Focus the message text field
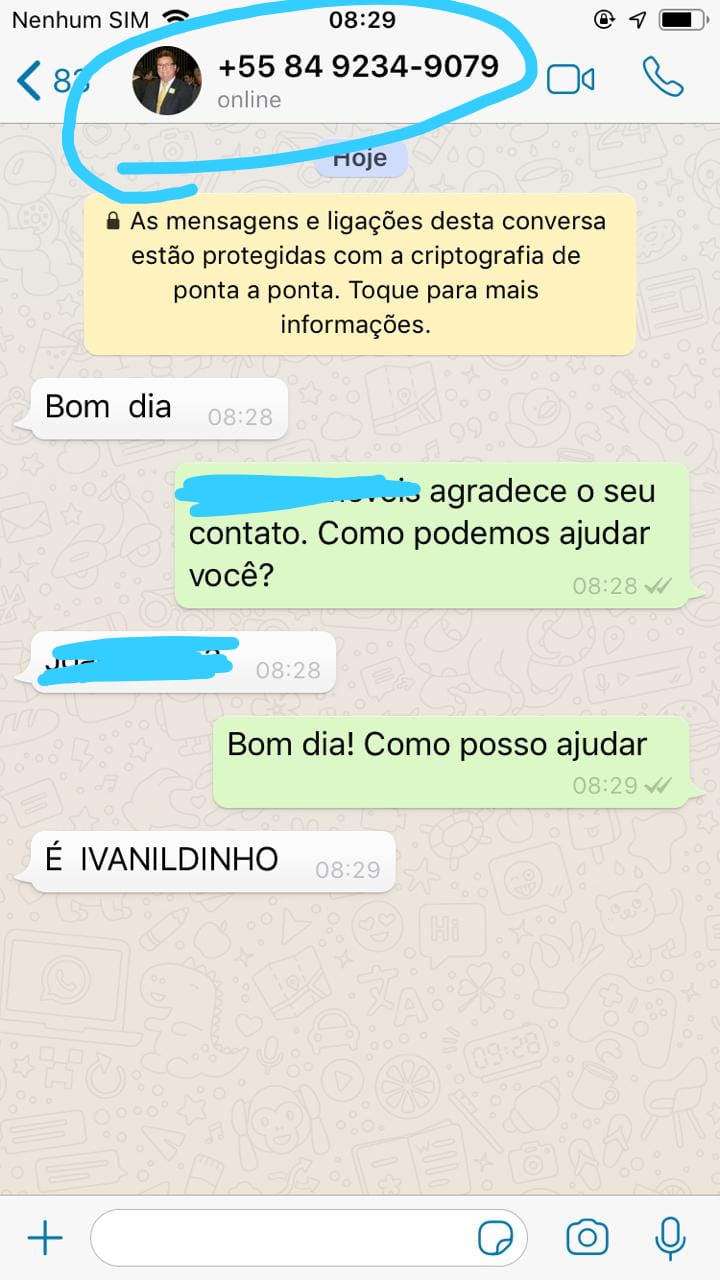This screenshot has height=1280, width=720. [280, 1238]
